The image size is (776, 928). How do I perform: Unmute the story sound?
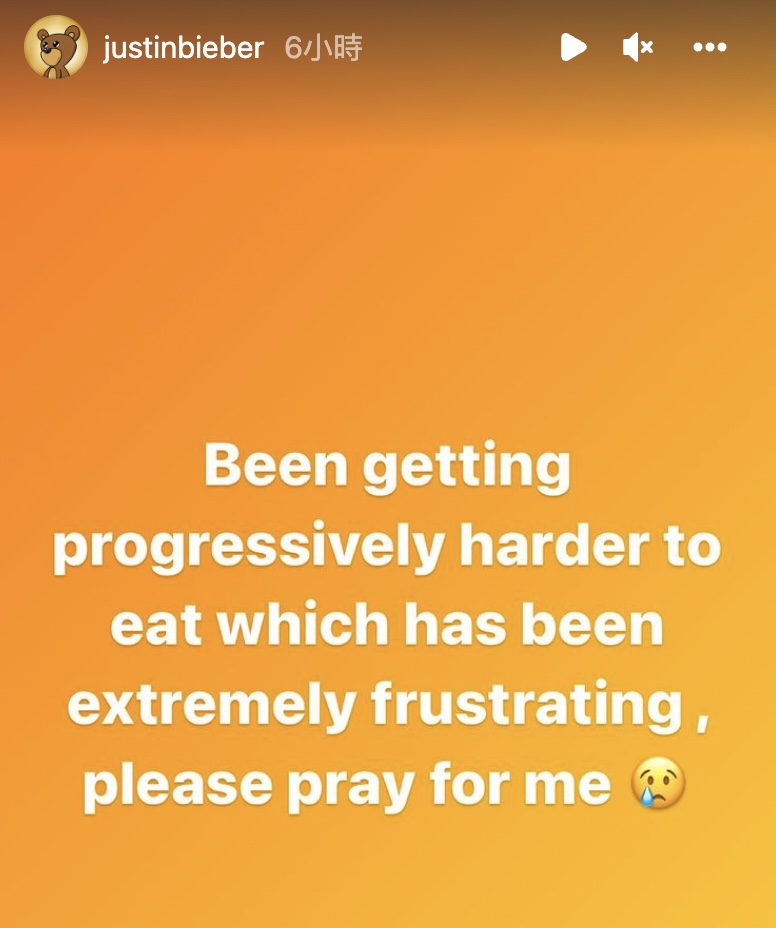click(x=637, y=47)
